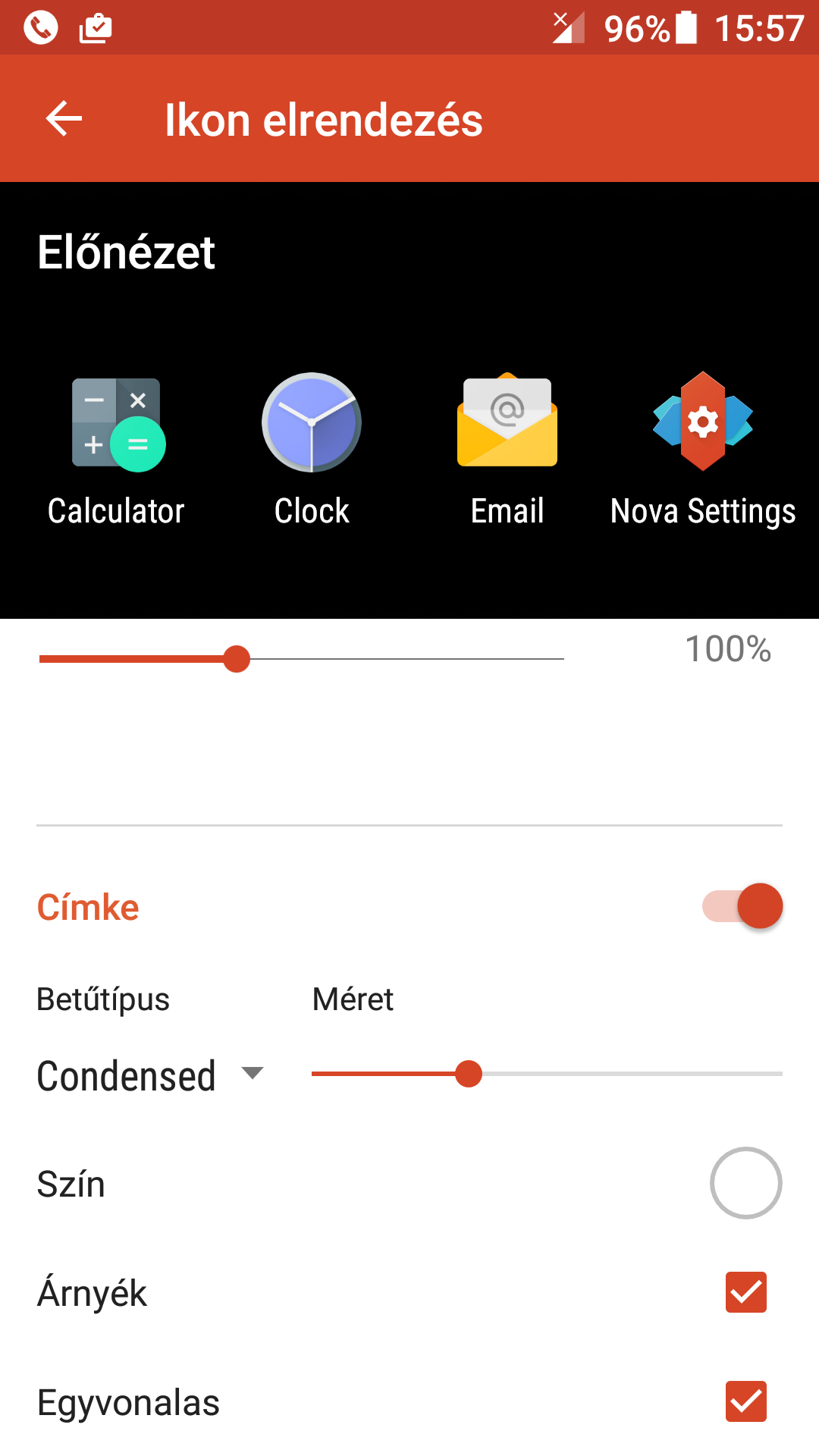Tap the icon size slider at 100%

pos(237,659)
